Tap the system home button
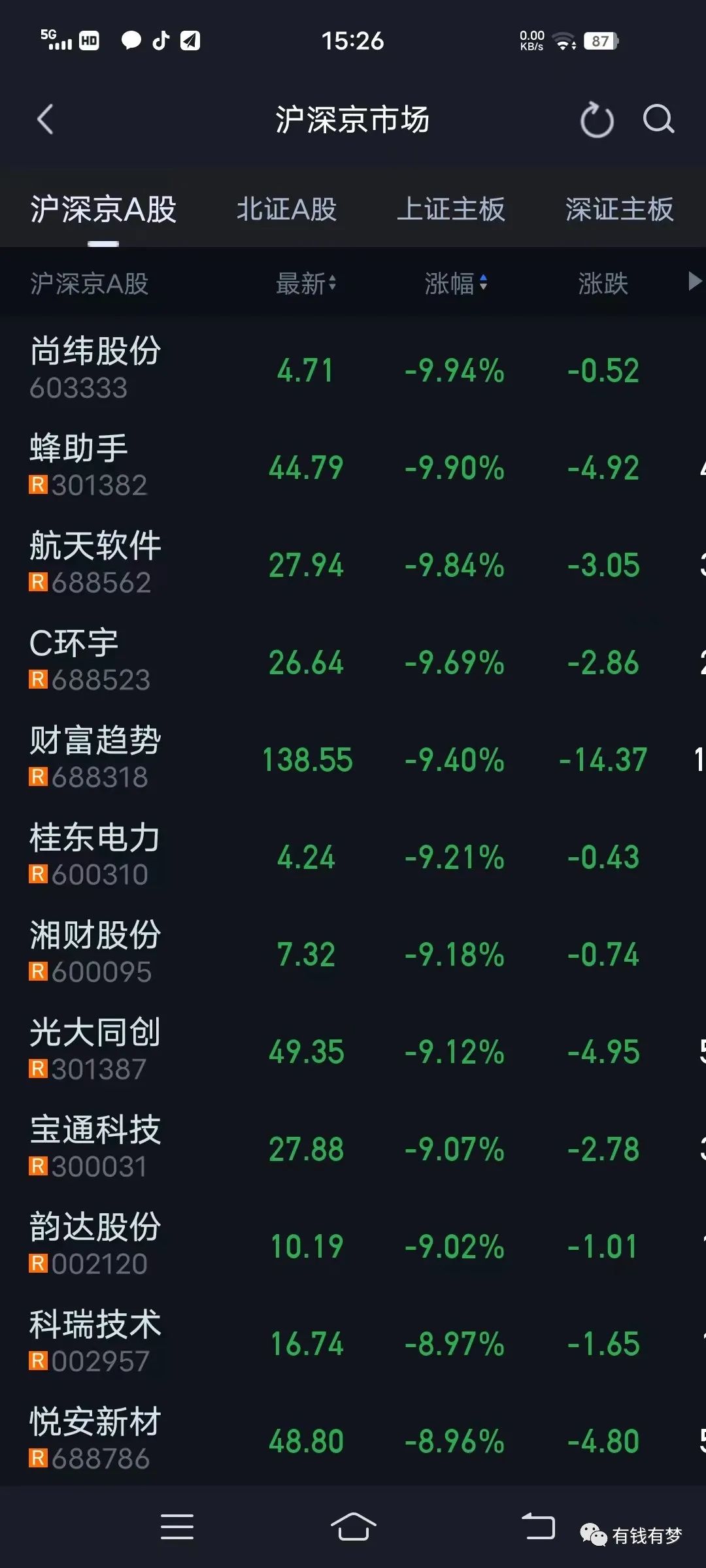The height and width of the screenshot is (1568, 706). tap(353, 1527)
